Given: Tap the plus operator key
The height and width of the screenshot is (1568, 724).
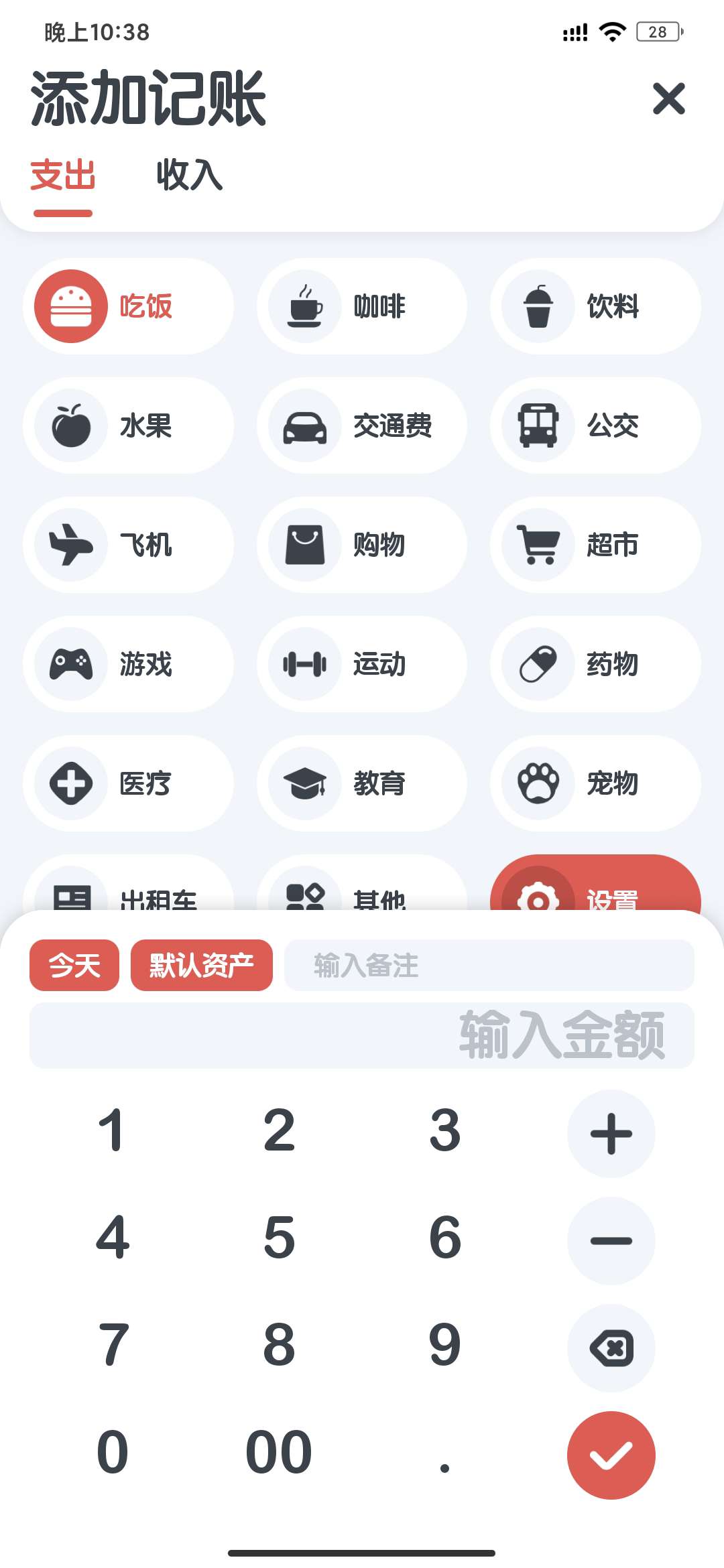Looking at the screenshot, I should point(611,1134).
